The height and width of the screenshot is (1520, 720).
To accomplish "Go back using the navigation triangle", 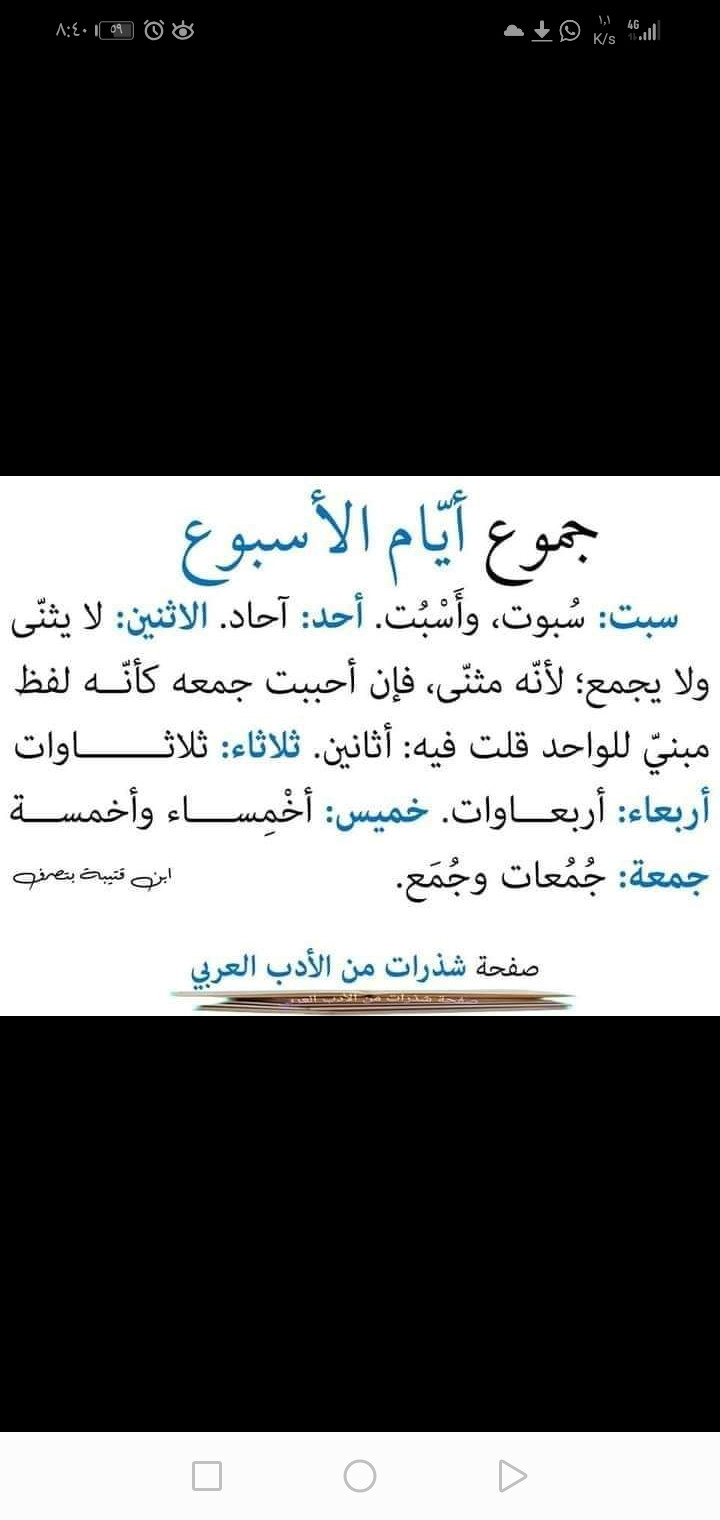I will pyautogui.click(x=512, y=1475).
